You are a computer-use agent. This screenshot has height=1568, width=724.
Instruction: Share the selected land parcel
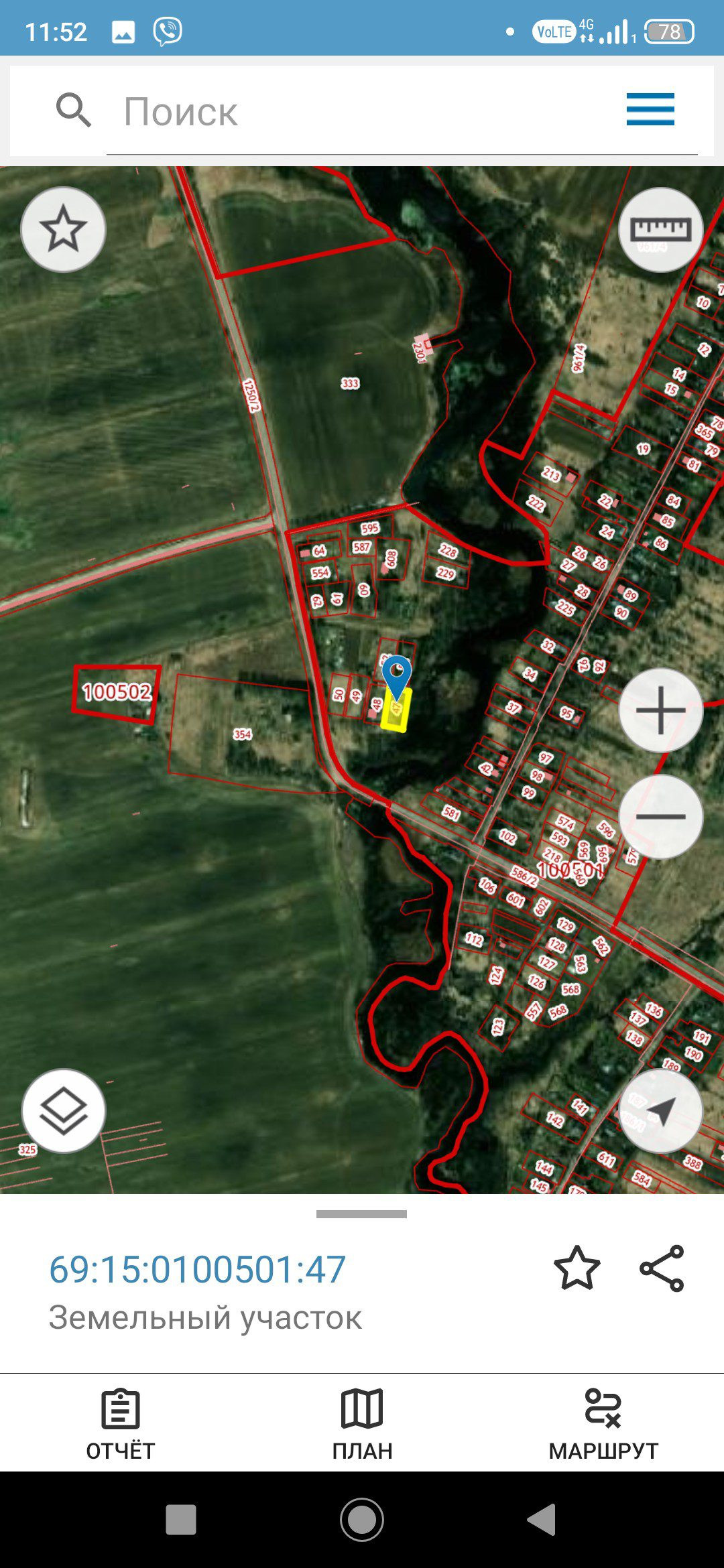(x=662, y=1268)
